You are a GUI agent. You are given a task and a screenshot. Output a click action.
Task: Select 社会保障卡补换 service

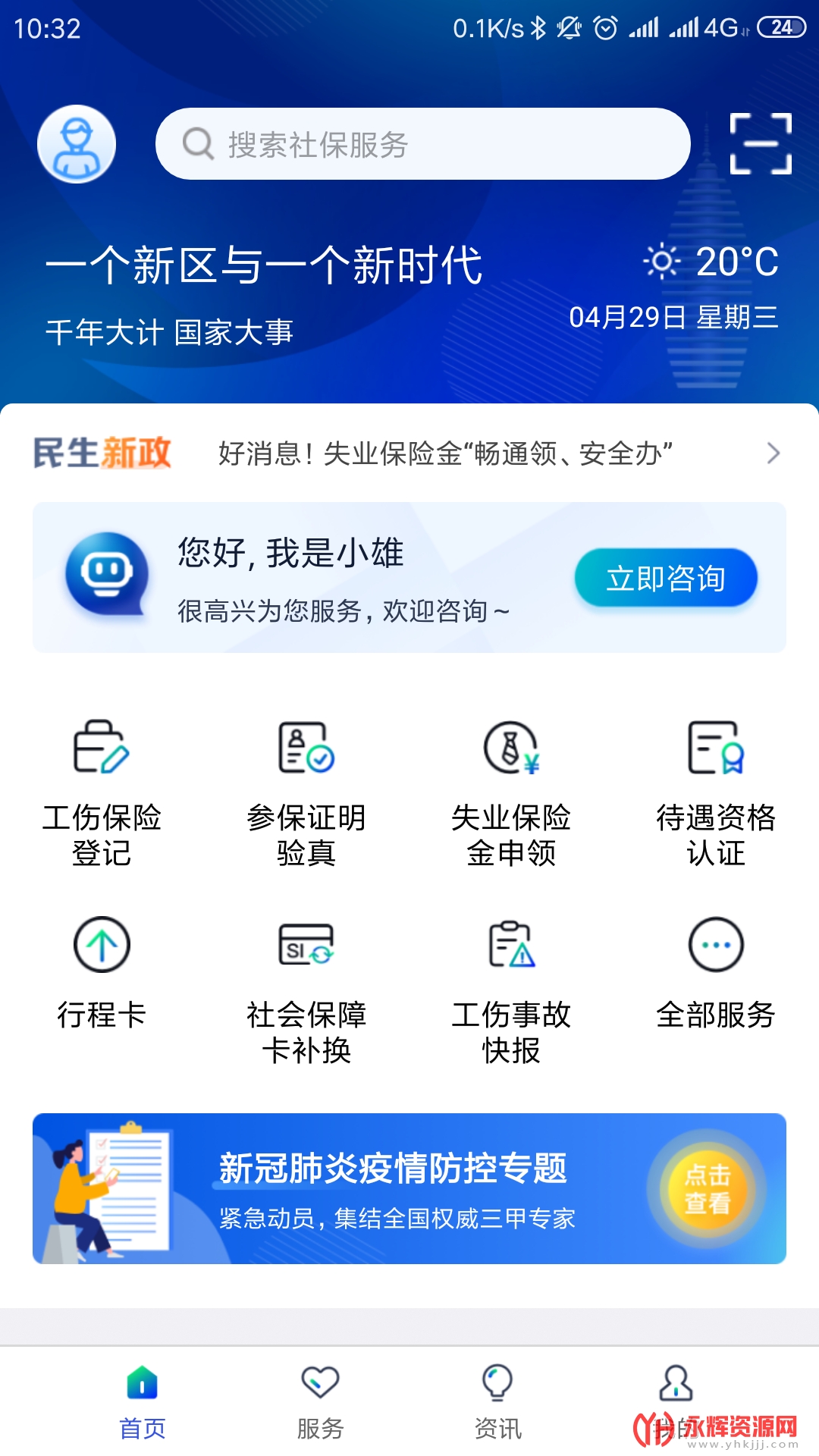[x=306, y=990]
